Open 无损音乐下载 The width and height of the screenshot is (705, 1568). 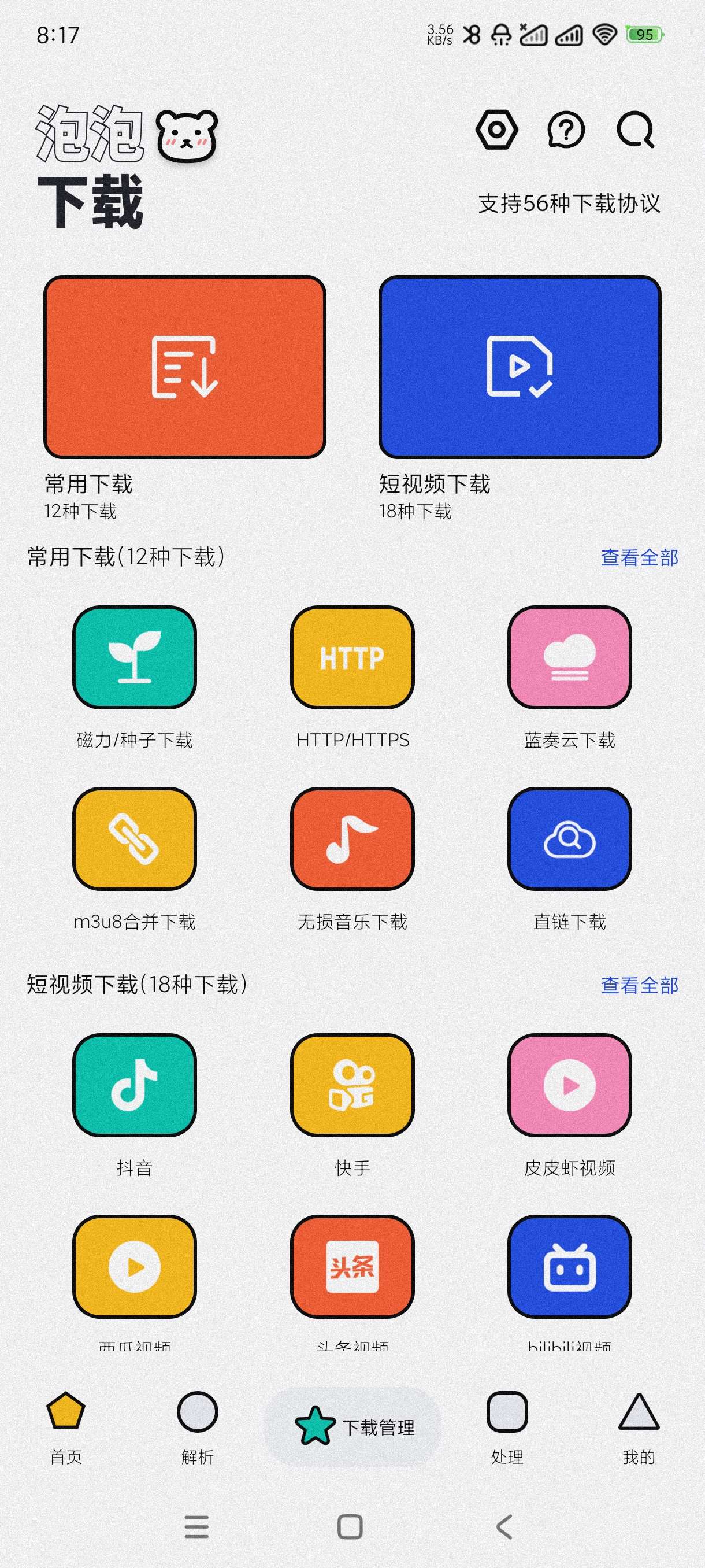[352, 839]
